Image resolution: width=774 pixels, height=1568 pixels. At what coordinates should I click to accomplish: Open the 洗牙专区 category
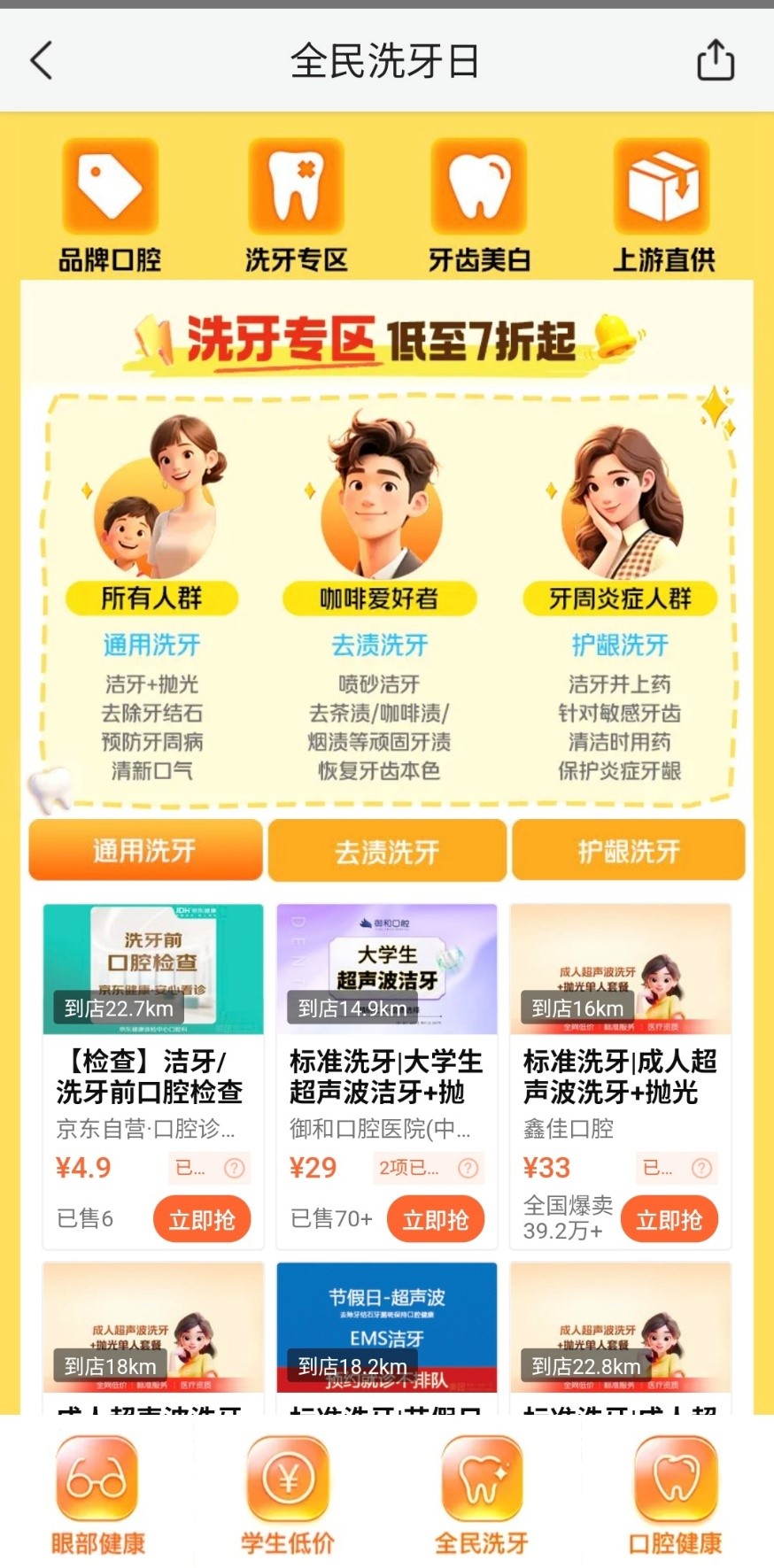click(296, 205)
